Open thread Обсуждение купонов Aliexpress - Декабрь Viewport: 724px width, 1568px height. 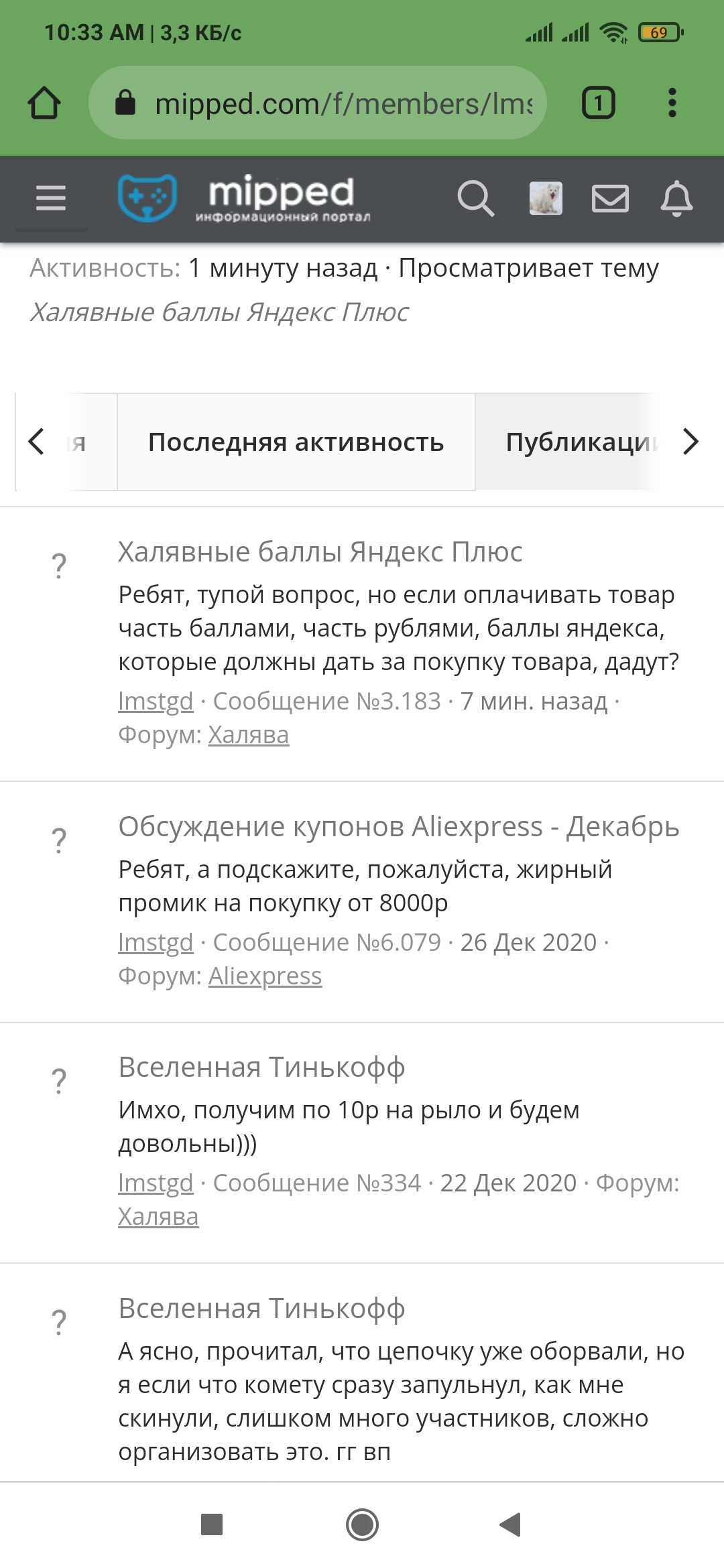399,826
